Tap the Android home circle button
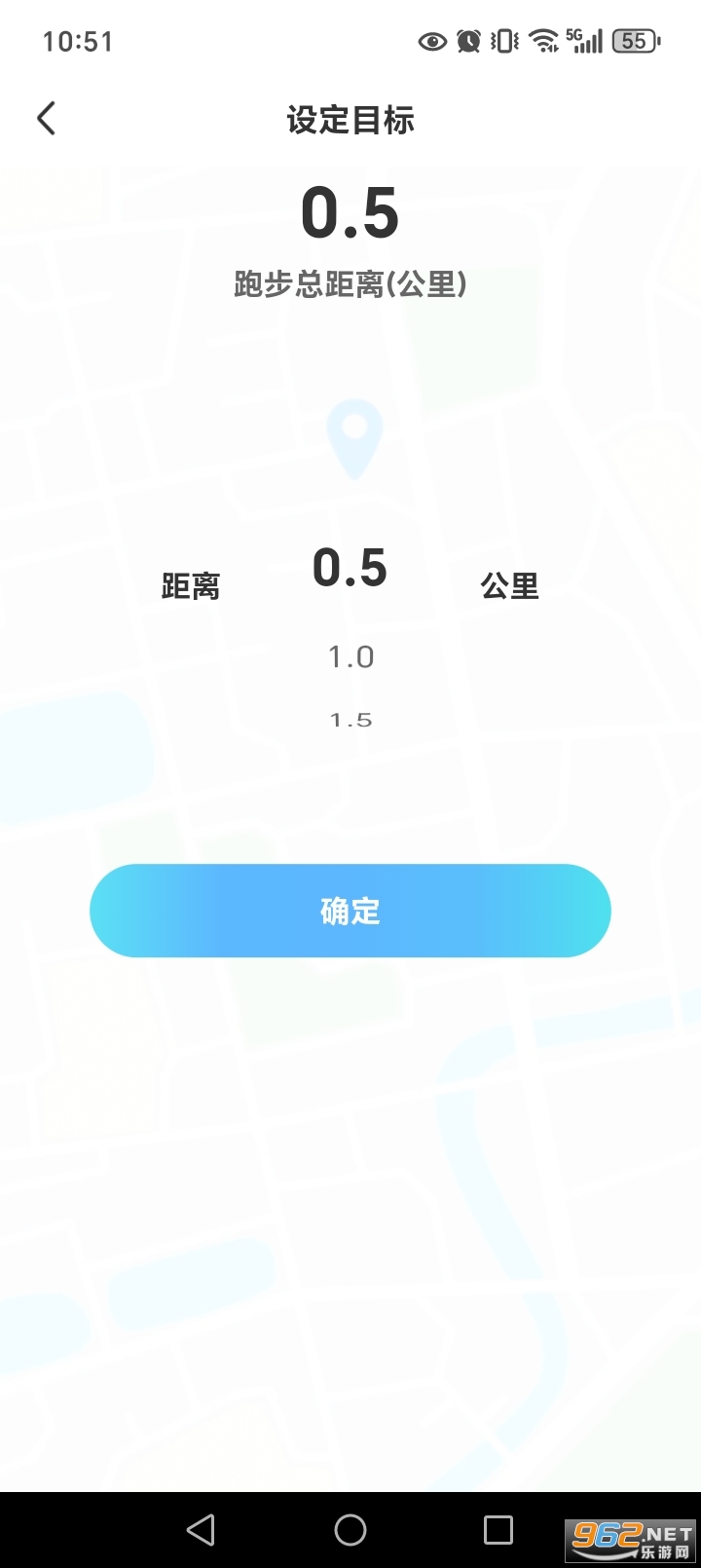The image size is (701, 1568). tap(350, 1530)
